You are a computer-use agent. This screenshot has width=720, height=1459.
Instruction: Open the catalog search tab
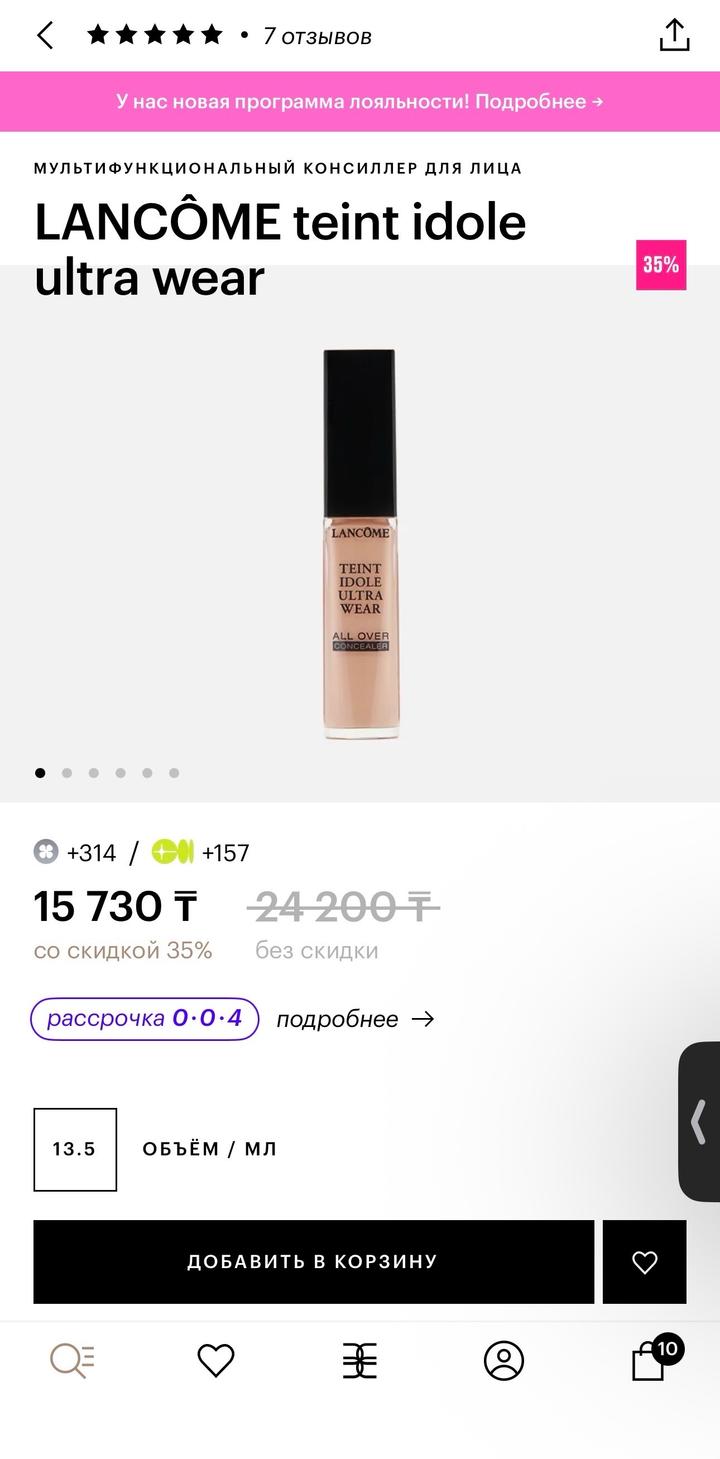click(72, 1360)
